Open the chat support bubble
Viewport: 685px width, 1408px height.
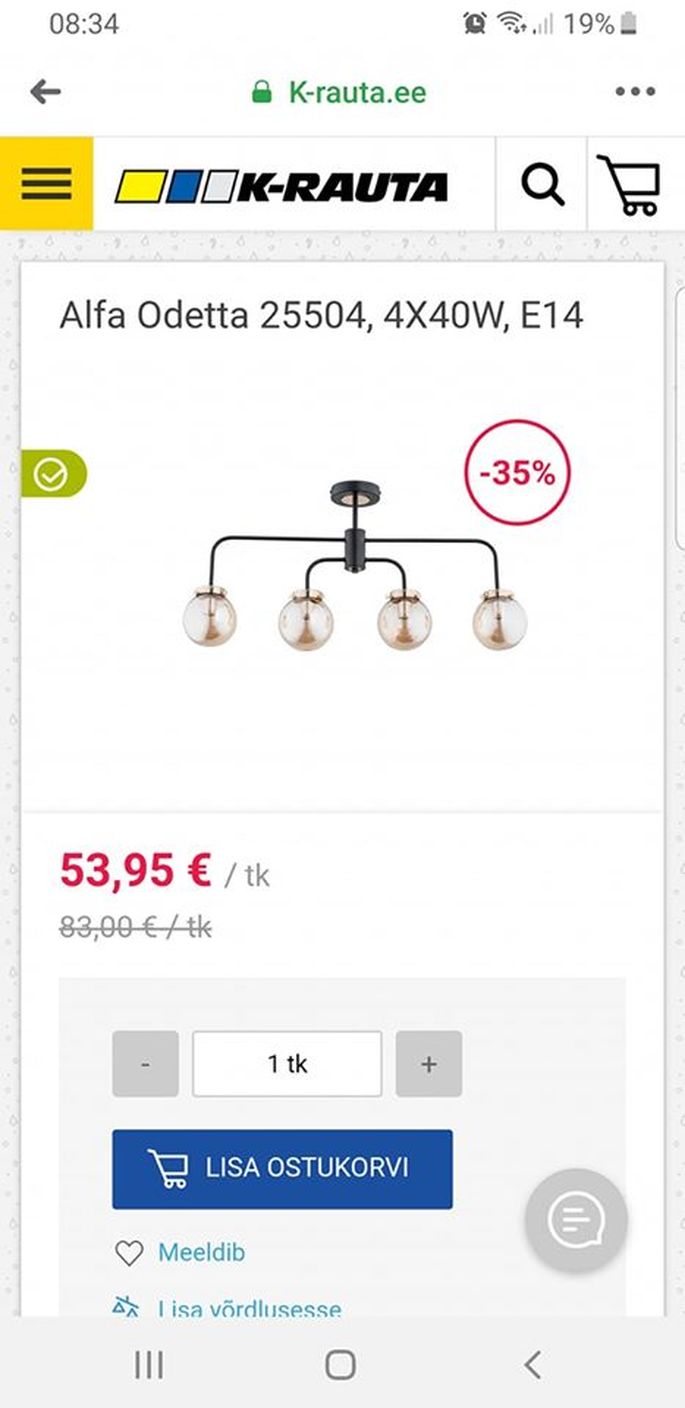tap(576, 1220)
